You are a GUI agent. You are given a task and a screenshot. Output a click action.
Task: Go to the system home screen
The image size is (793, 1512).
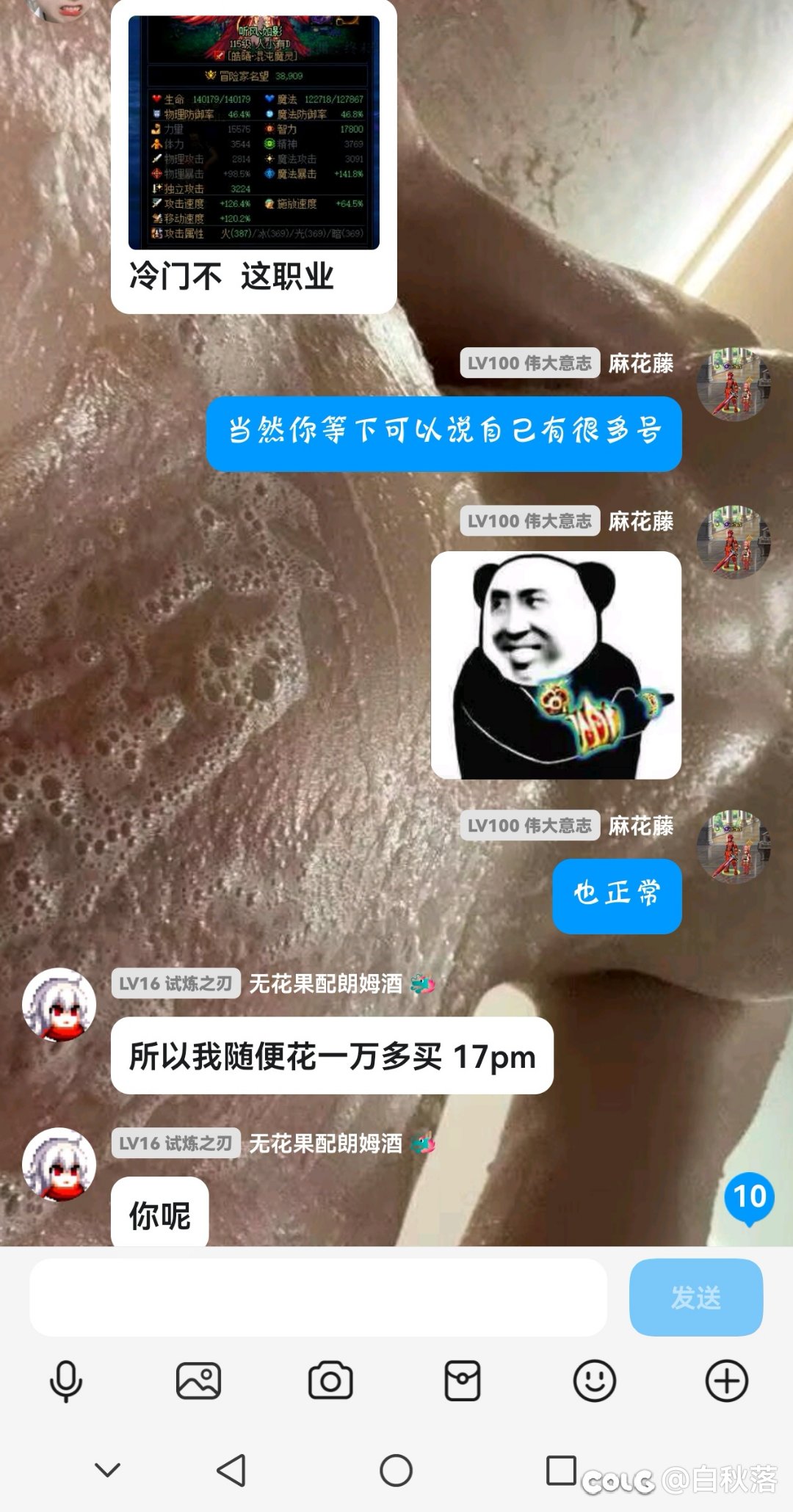tap(396, 1470)
